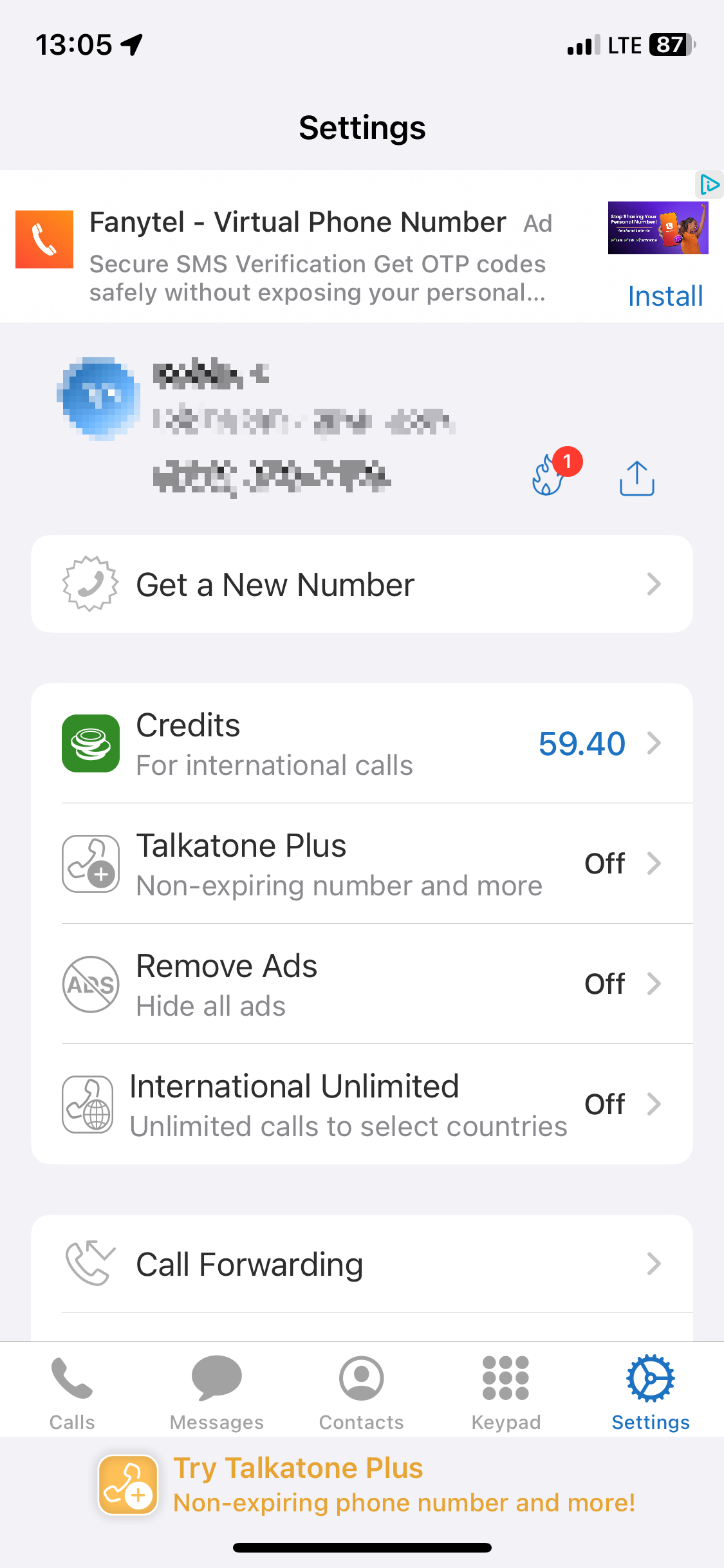Switch to the Keypad tab
This screenshot has height=1568, width=724.
[506, 1392]
